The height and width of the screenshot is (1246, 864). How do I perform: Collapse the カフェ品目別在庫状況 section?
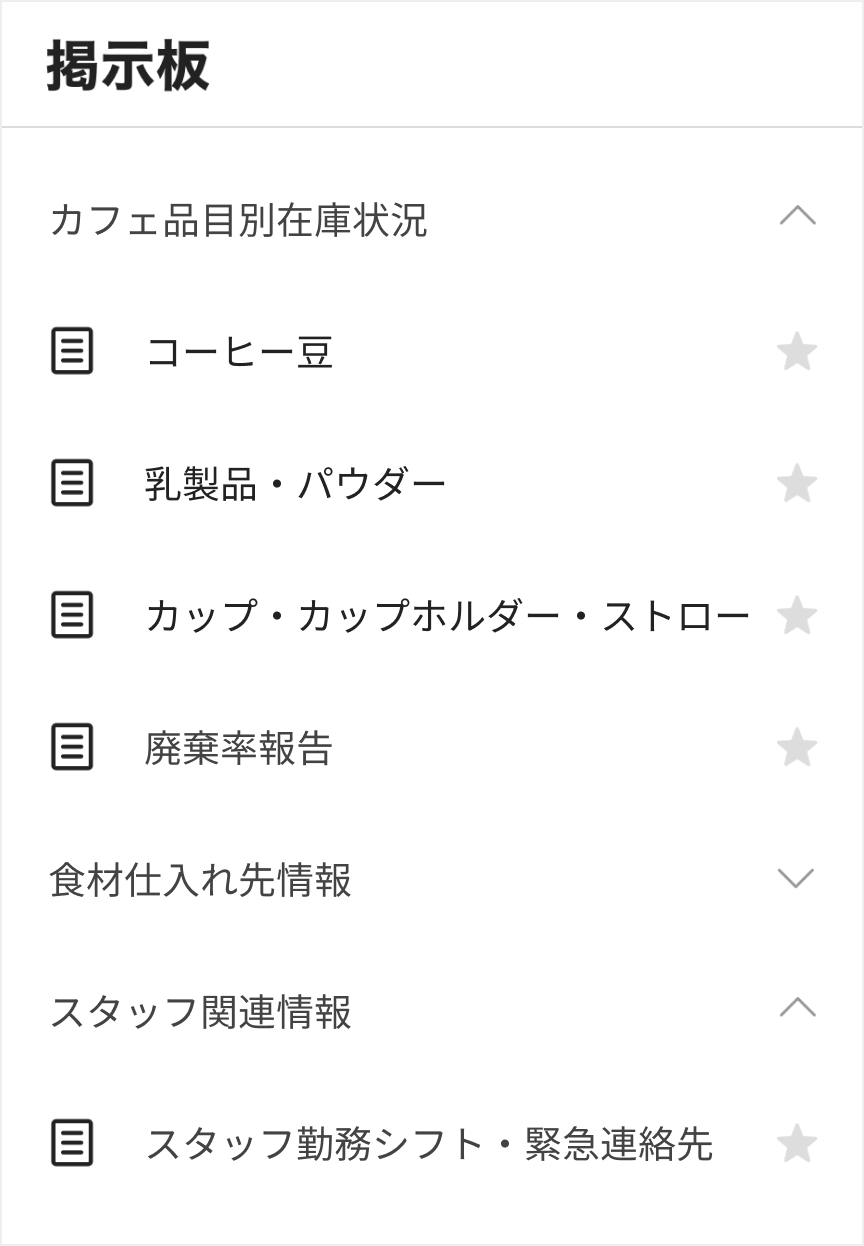pos(796,217)
